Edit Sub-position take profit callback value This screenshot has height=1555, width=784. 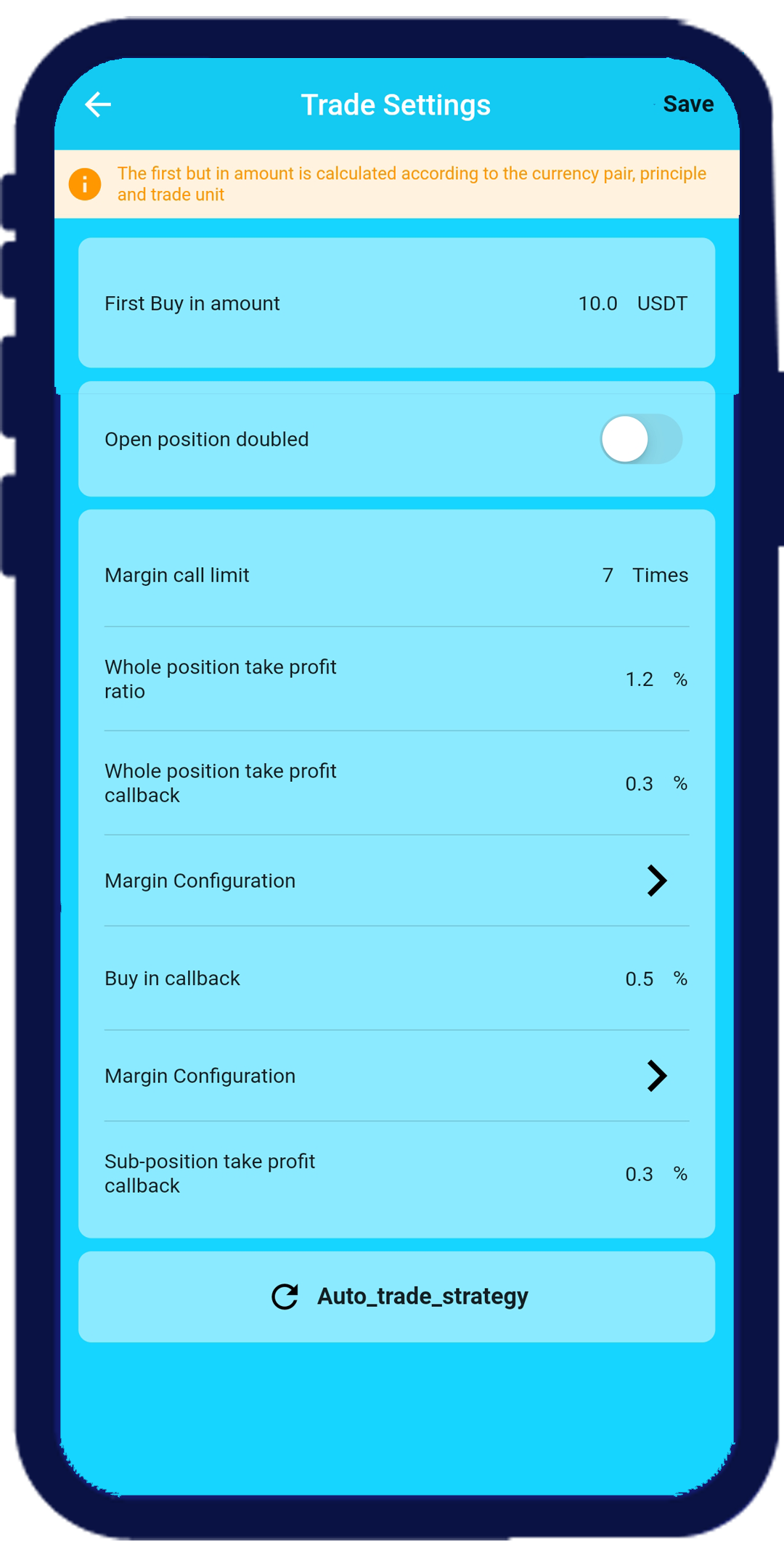[639, 1175]
